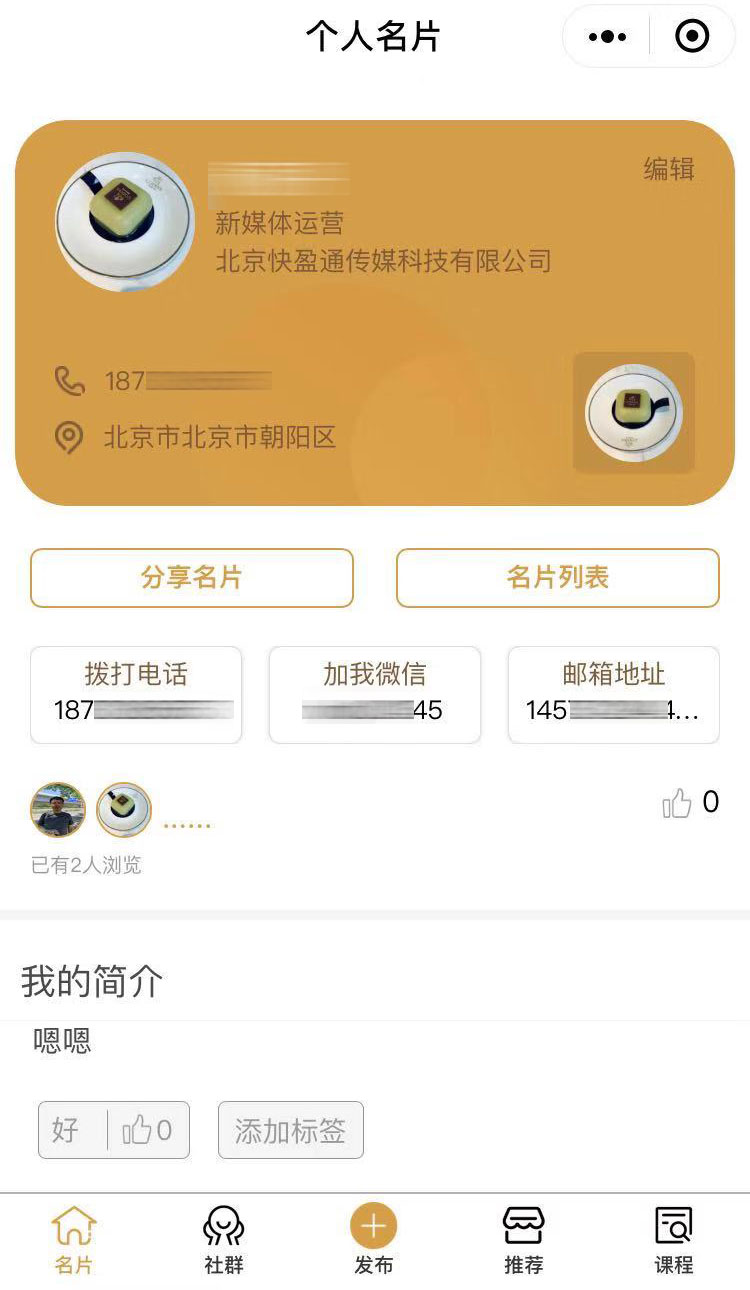Tap the circular target button in top capsule

690,36
